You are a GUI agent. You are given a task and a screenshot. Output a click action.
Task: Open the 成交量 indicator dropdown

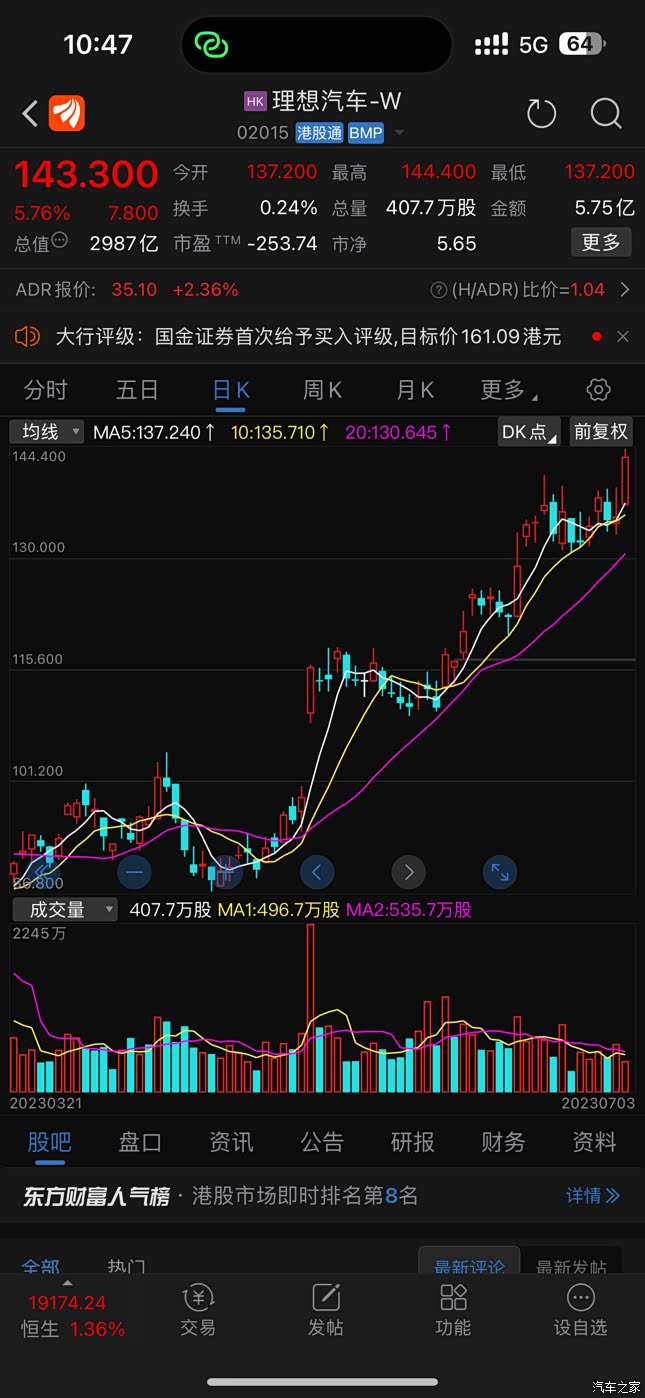[63, 909]
